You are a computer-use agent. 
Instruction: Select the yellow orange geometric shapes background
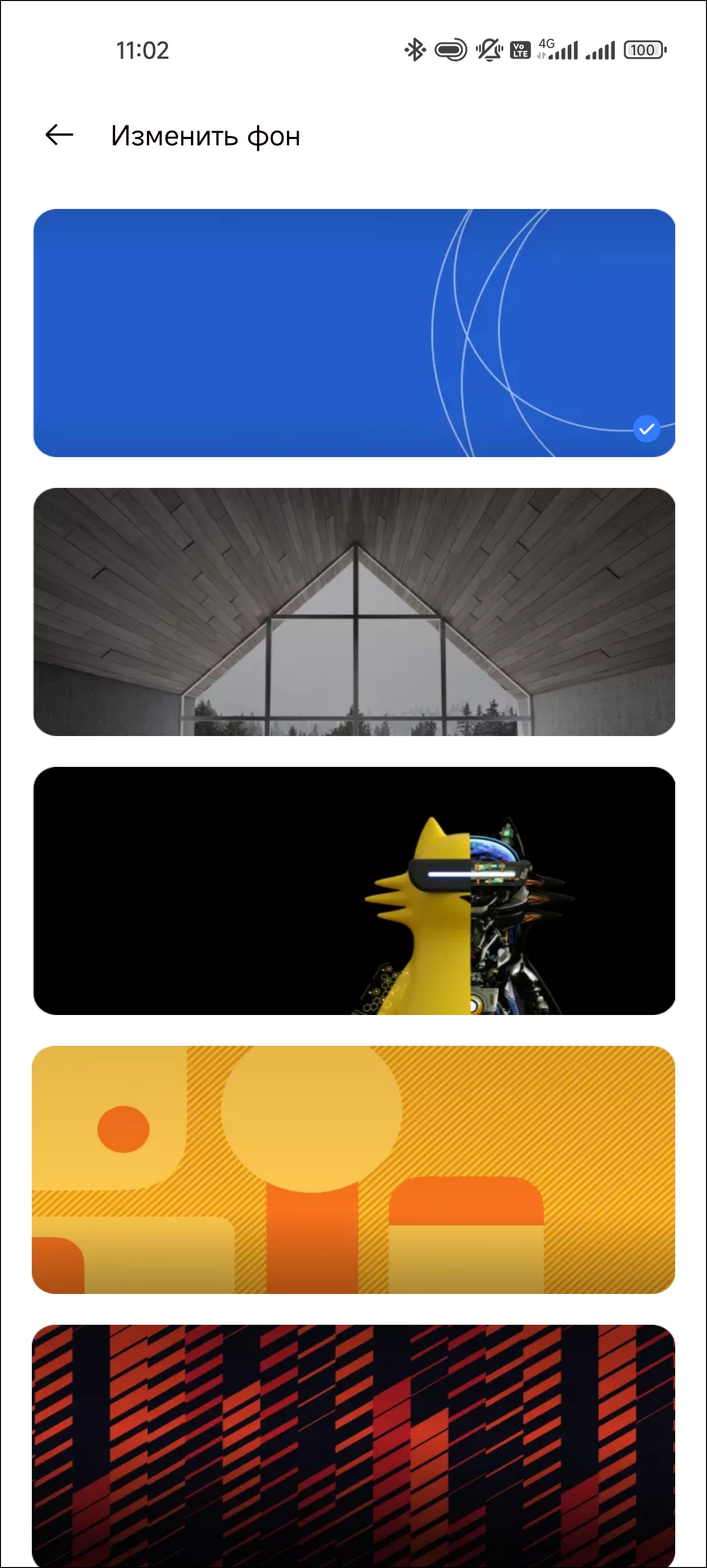pyautogui.click(x=354, y=1169)
